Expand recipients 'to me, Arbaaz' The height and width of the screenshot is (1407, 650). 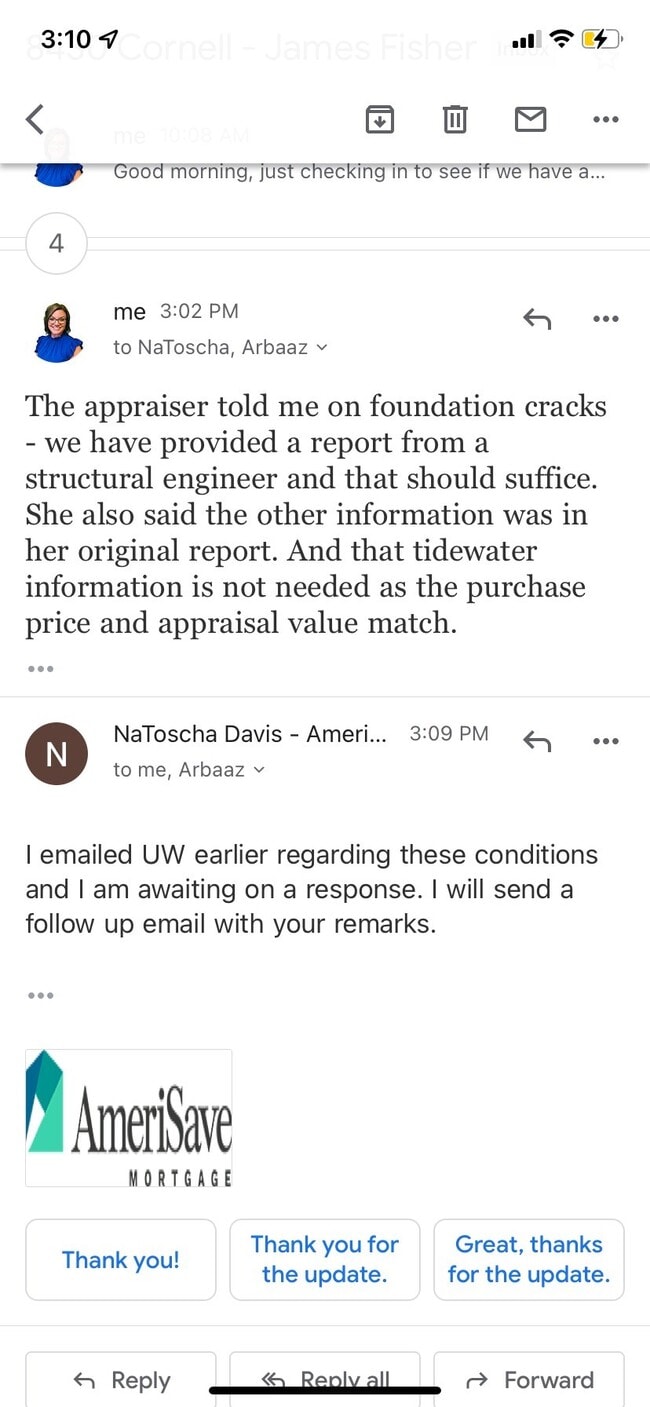(x=189, y=770)
